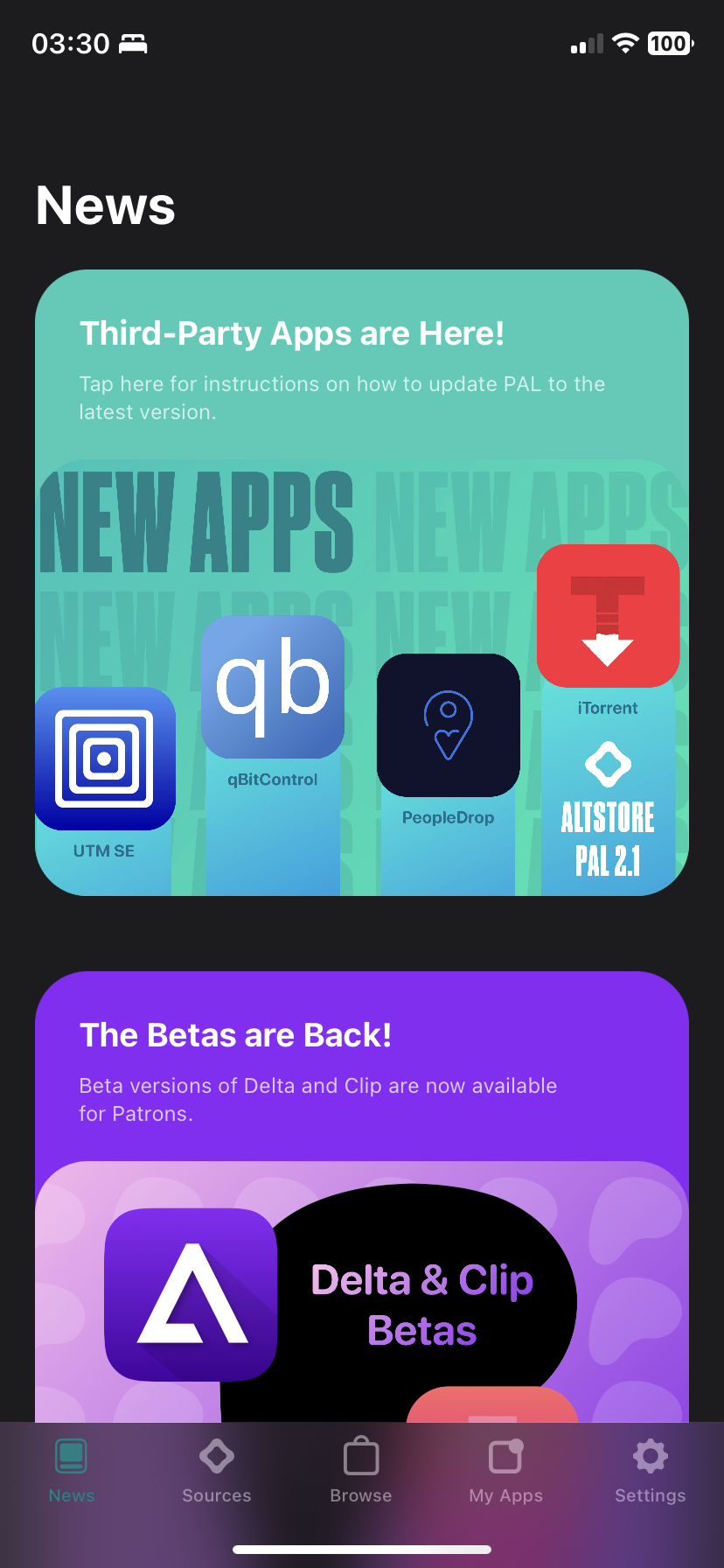Go to the My Apps tab

[505, 1473]
